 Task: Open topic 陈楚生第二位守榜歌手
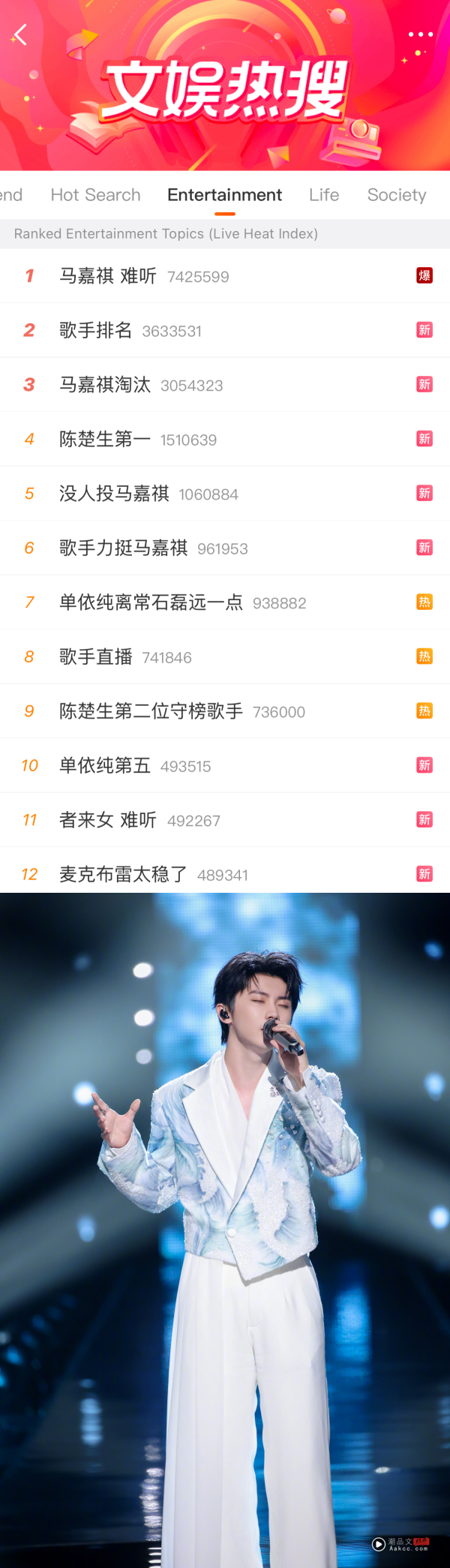151,711
